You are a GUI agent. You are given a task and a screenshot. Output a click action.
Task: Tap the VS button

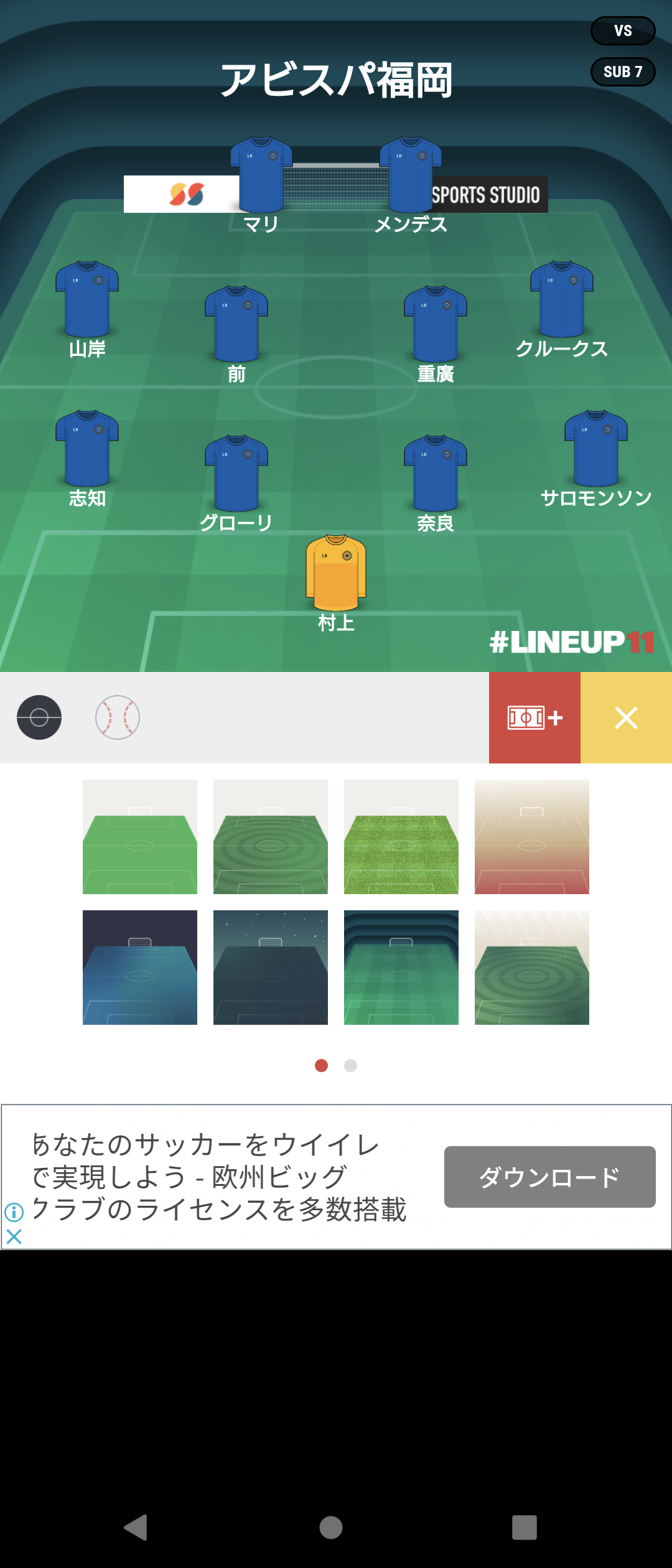pyautogui.click(x=622, y=31)
